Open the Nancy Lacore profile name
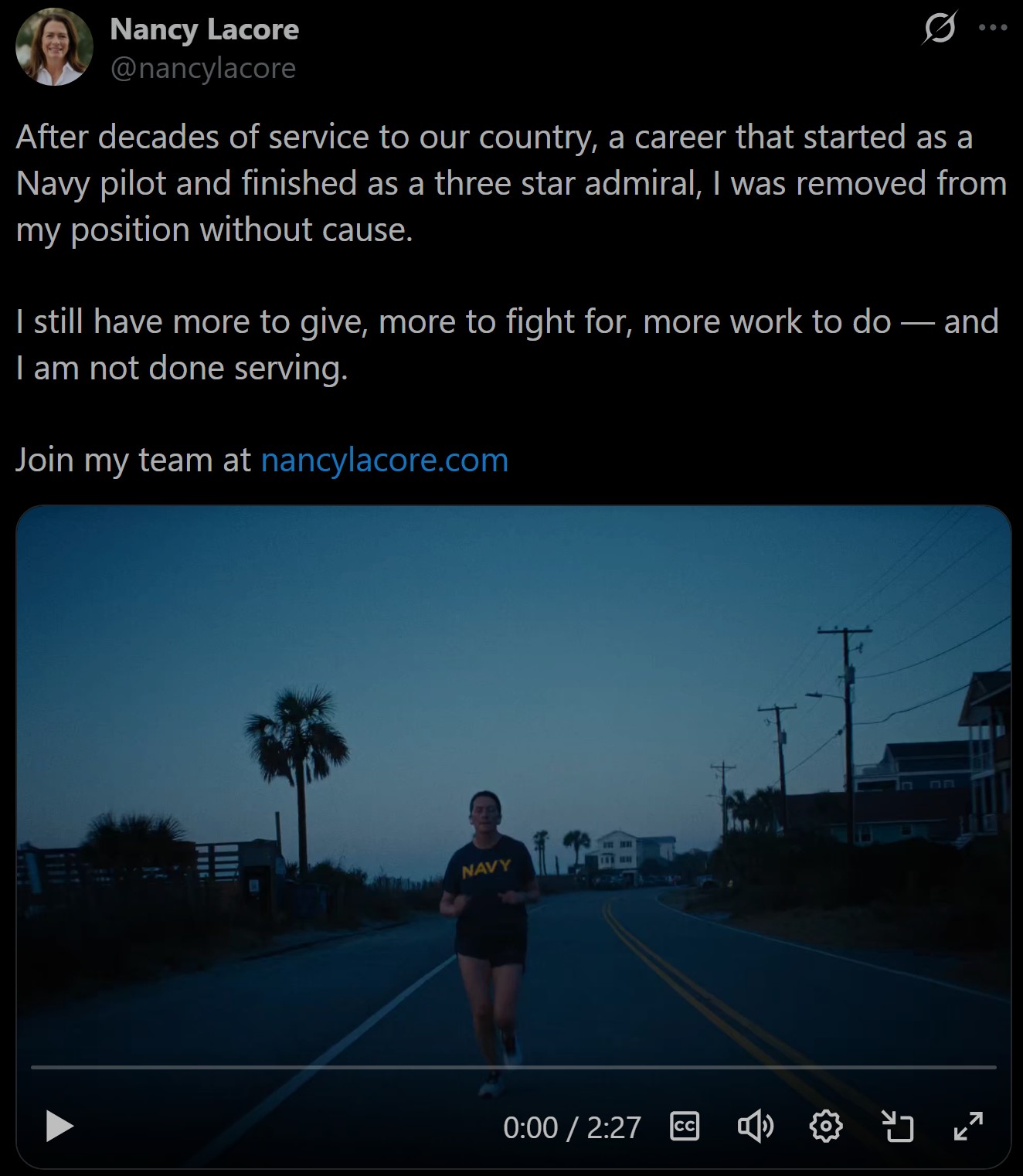The image size is (1023, 1176). 204,30
